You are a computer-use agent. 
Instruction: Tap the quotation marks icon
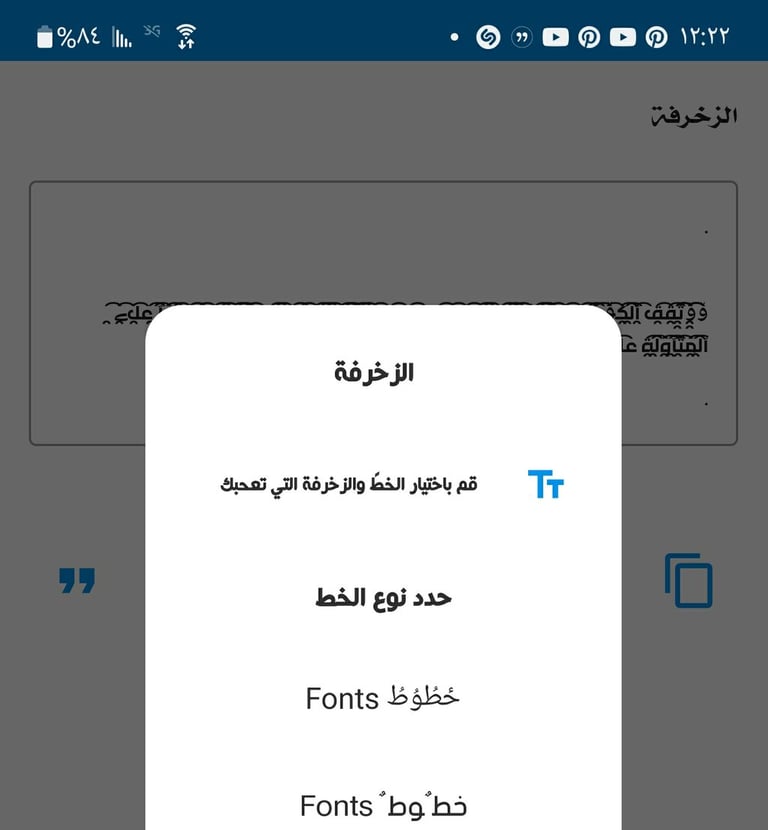coord(77,581)
